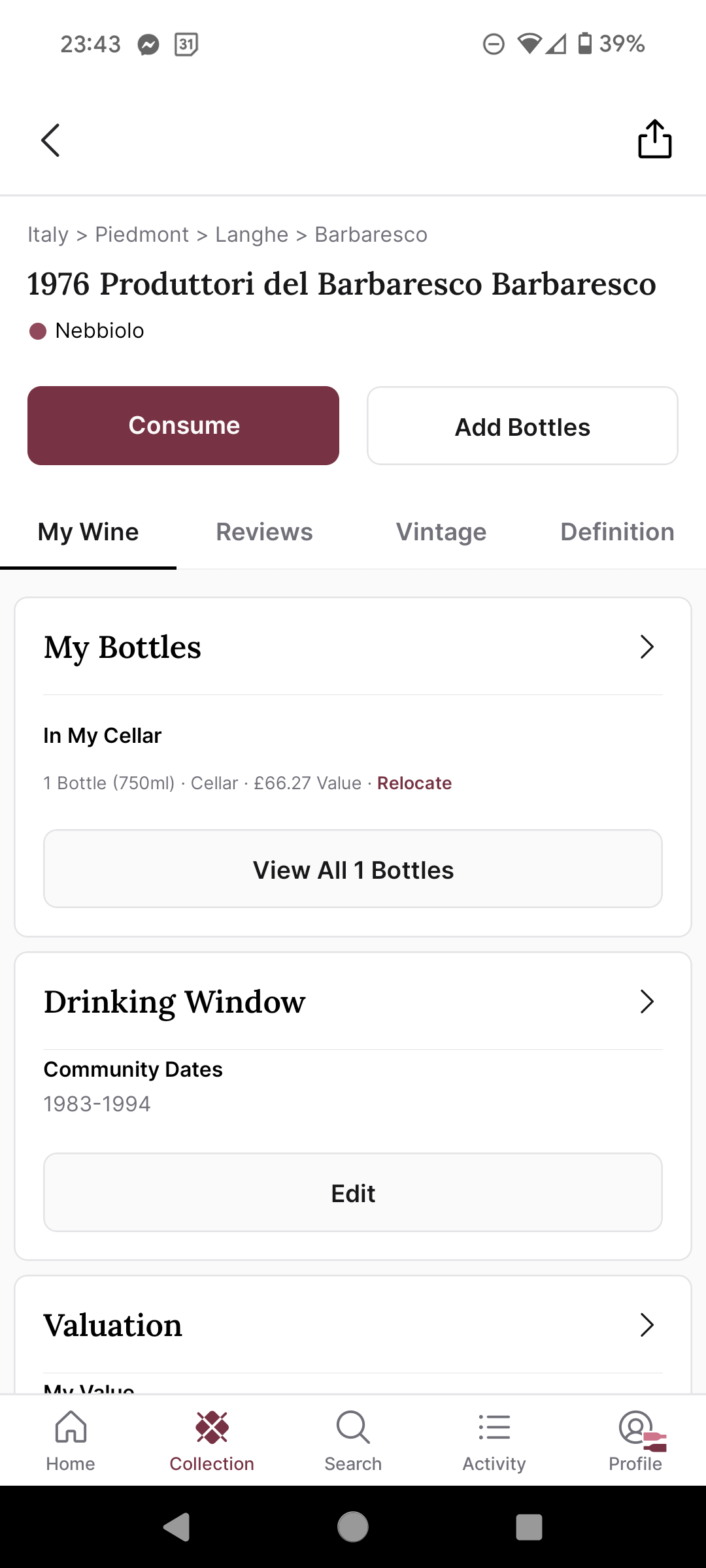The width and height of the screenshot is (706, 1568).
Task: Go to the Home tab
Action: pos(71,1440)
